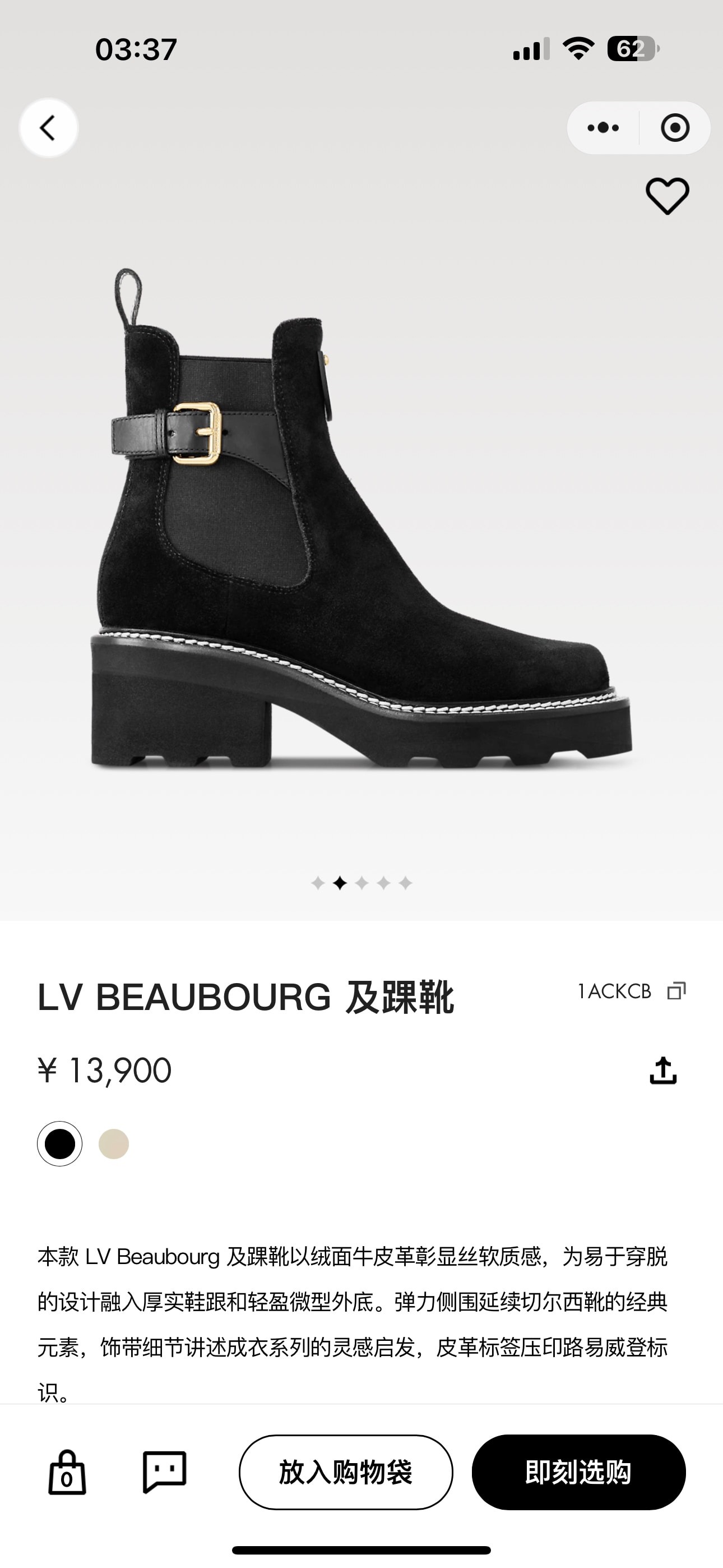The image size is (723, 1568).
Task: Share this LV Beaubourg product
Action: tap(662, 1071)
